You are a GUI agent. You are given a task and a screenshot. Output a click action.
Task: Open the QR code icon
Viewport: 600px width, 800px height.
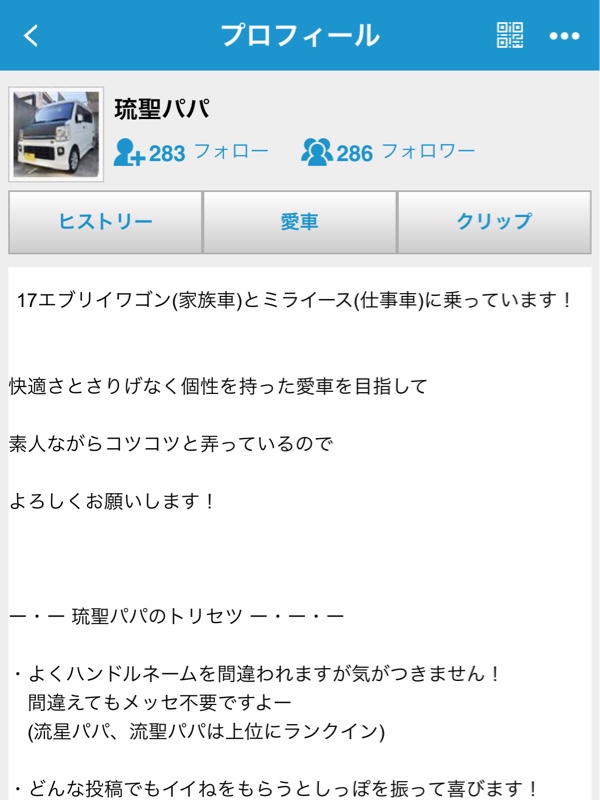pyautogui.click(x=511, y=35)
